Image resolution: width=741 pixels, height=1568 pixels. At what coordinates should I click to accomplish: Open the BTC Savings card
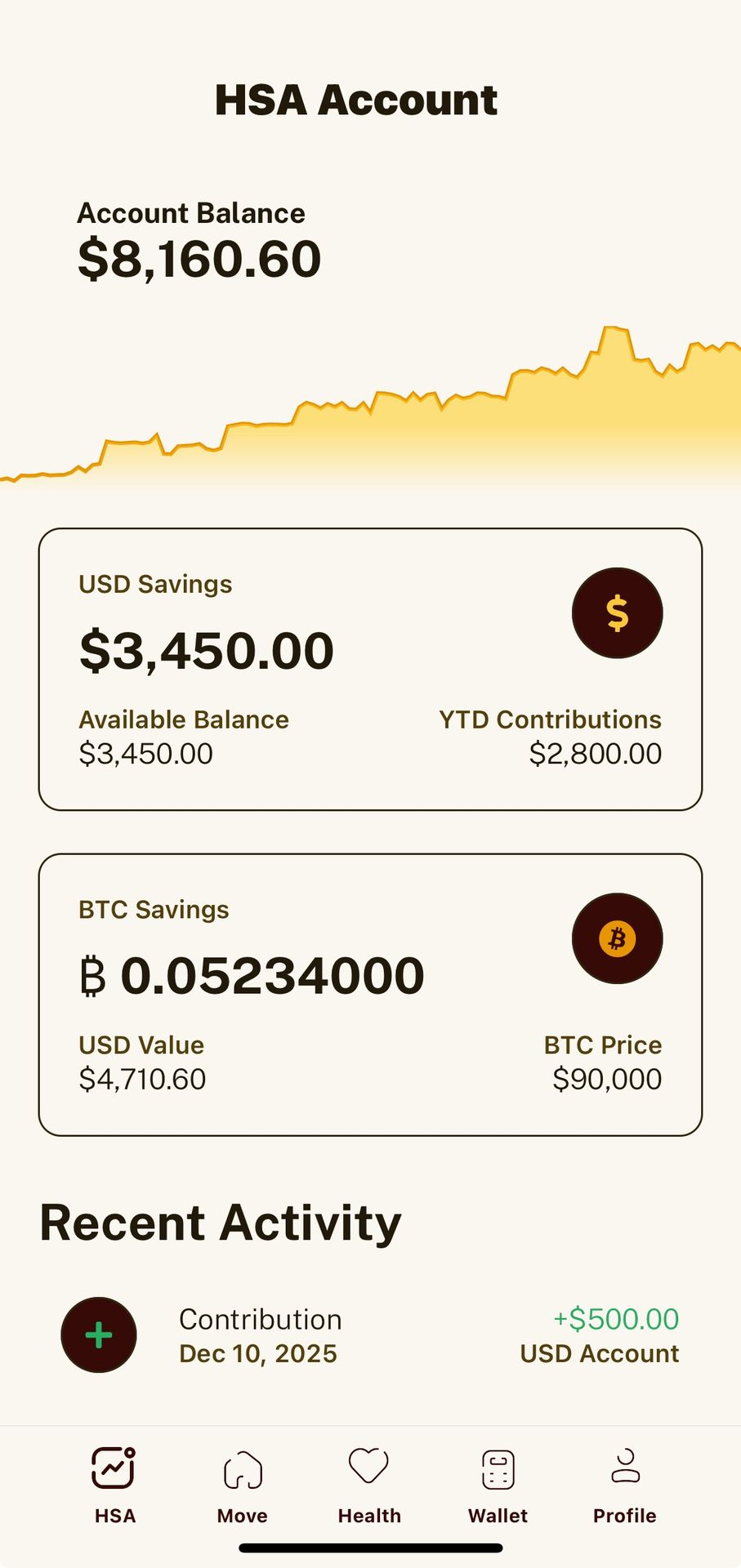[370, 994]
